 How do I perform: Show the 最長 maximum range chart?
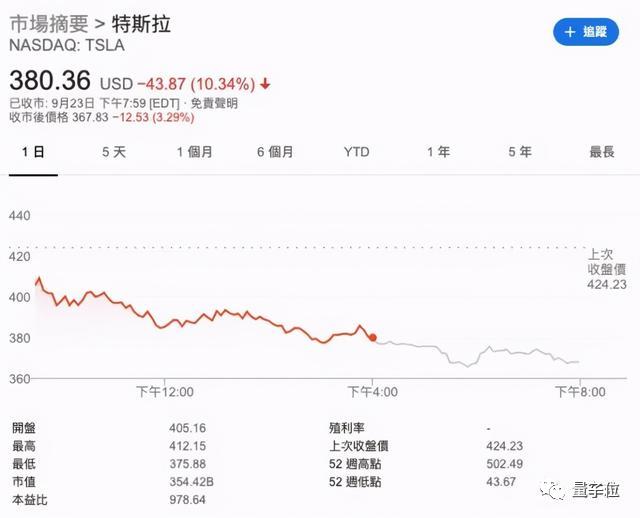click(x=601, y=152)
